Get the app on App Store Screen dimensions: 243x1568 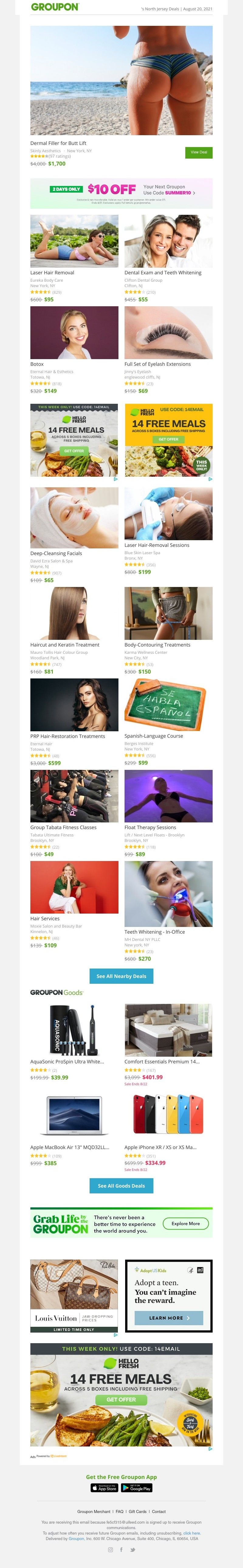[104, 1488]
